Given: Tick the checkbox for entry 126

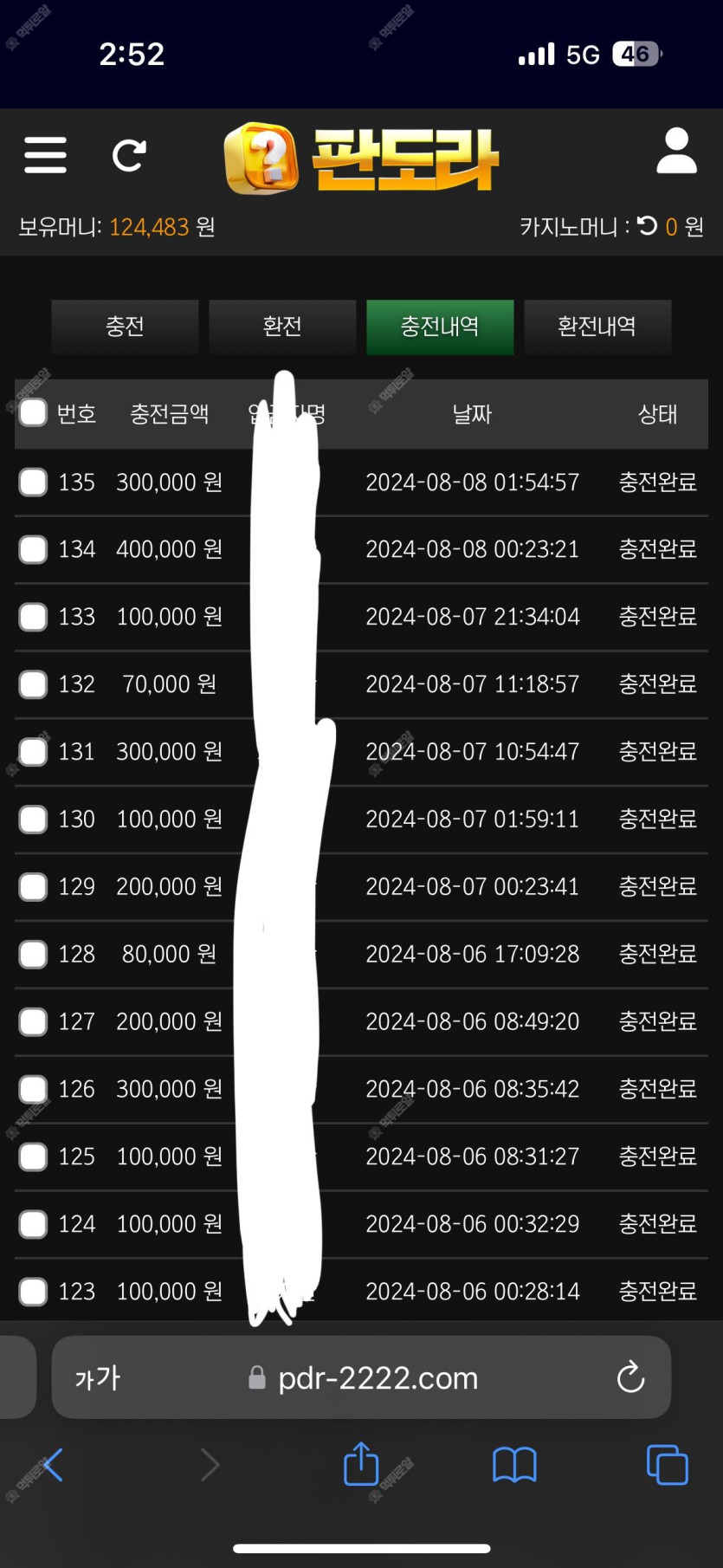Looking at the screenshot, I should coord(33,1089).
